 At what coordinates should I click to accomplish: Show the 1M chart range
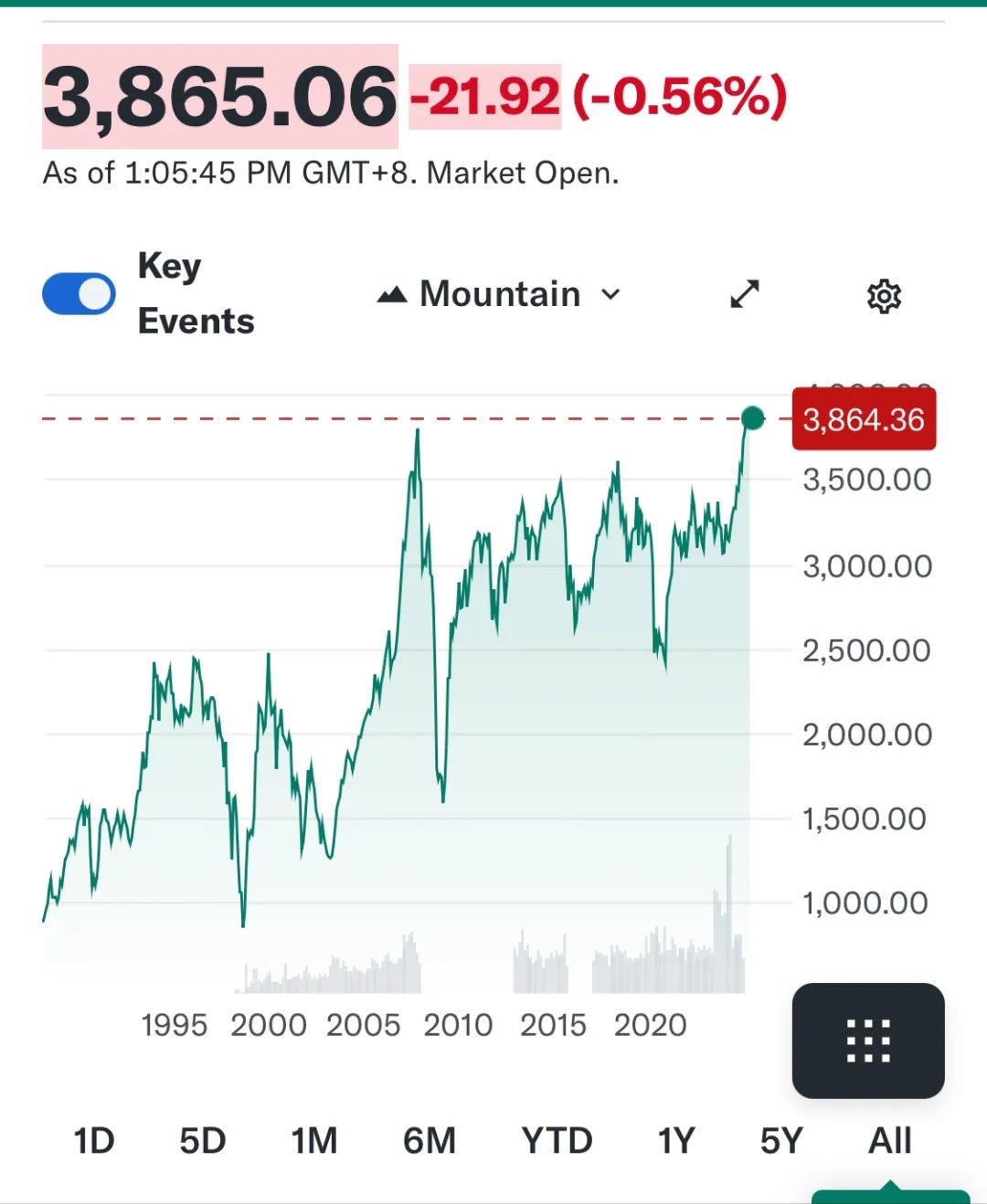point(314,1141)
